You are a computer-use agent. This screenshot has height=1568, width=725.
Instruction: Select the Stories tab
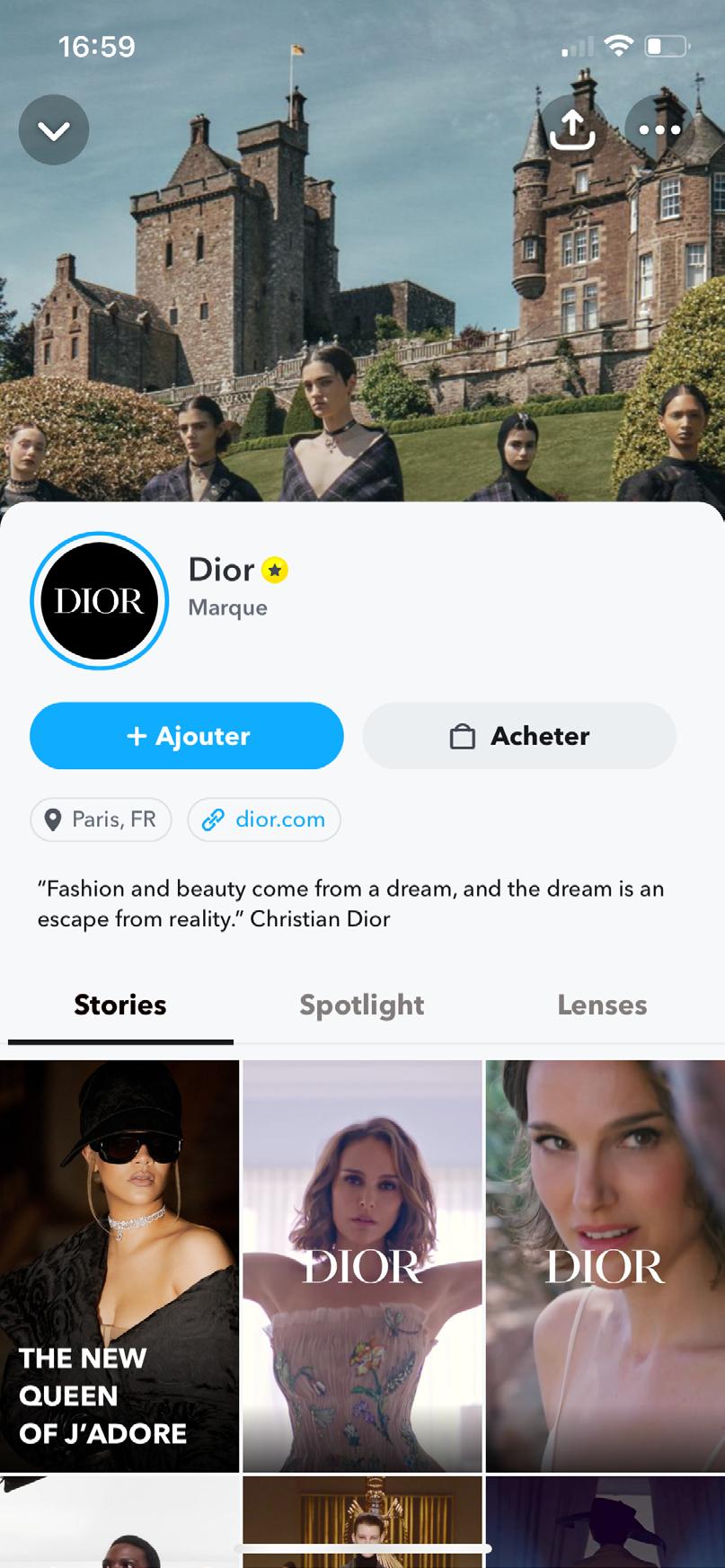pos(120,1005)
